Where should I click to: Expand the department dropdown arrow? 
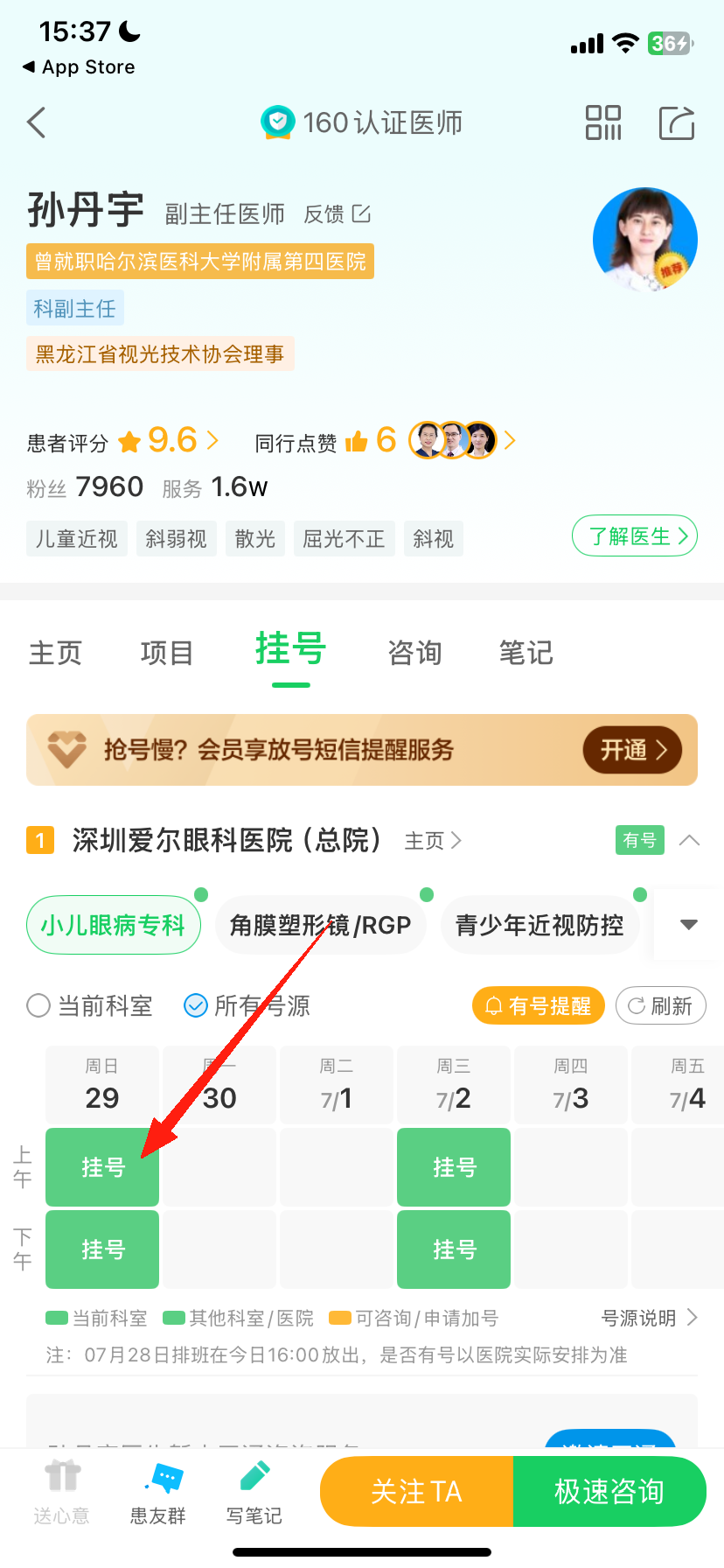pos(689,925)
